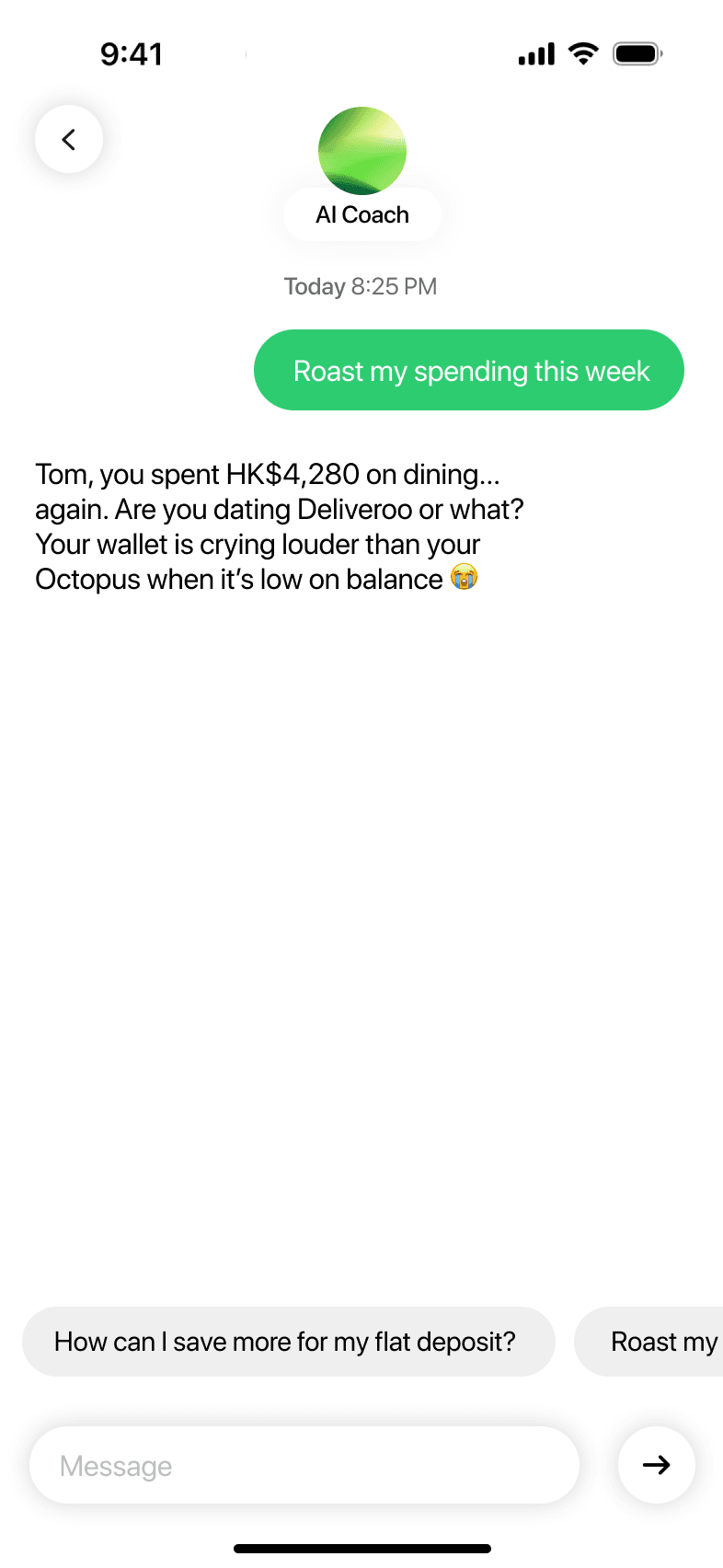This screenshot has height=1568, width=723.
Task: Go back using the top-left arrow
Action: (x=69, y=139)
